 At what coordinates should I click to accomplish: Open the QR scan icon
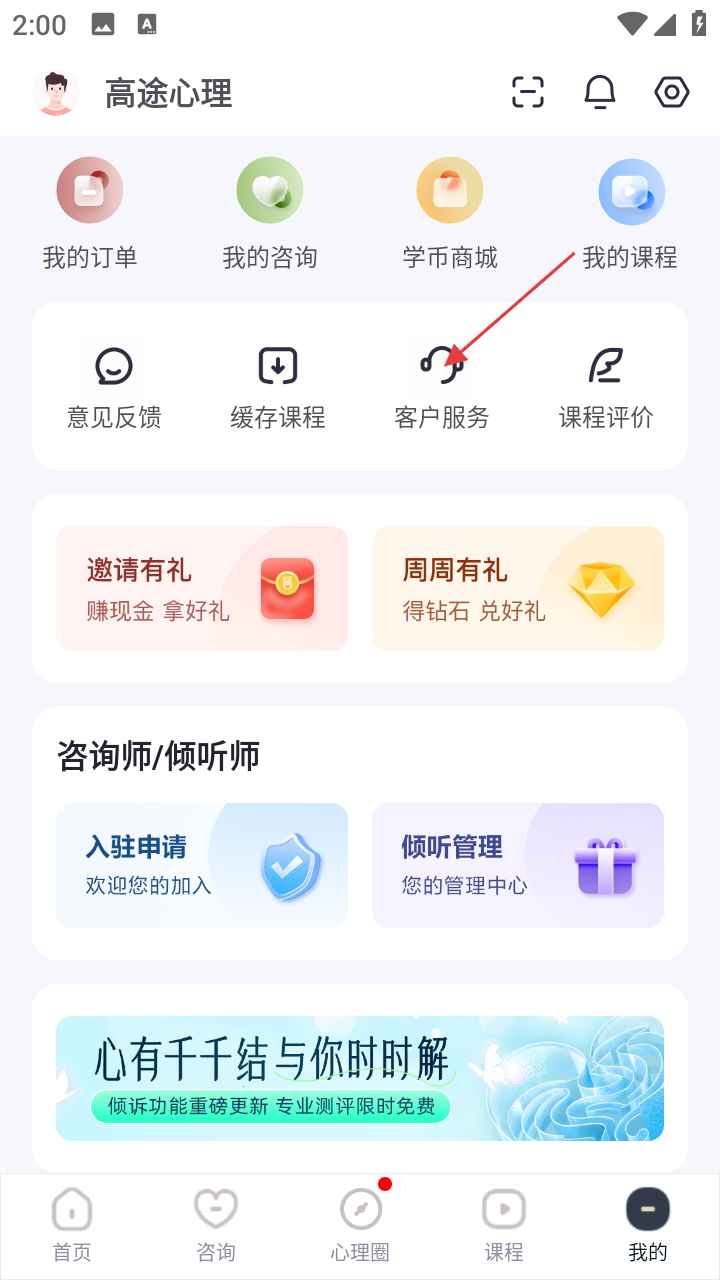tap(528, 92)
